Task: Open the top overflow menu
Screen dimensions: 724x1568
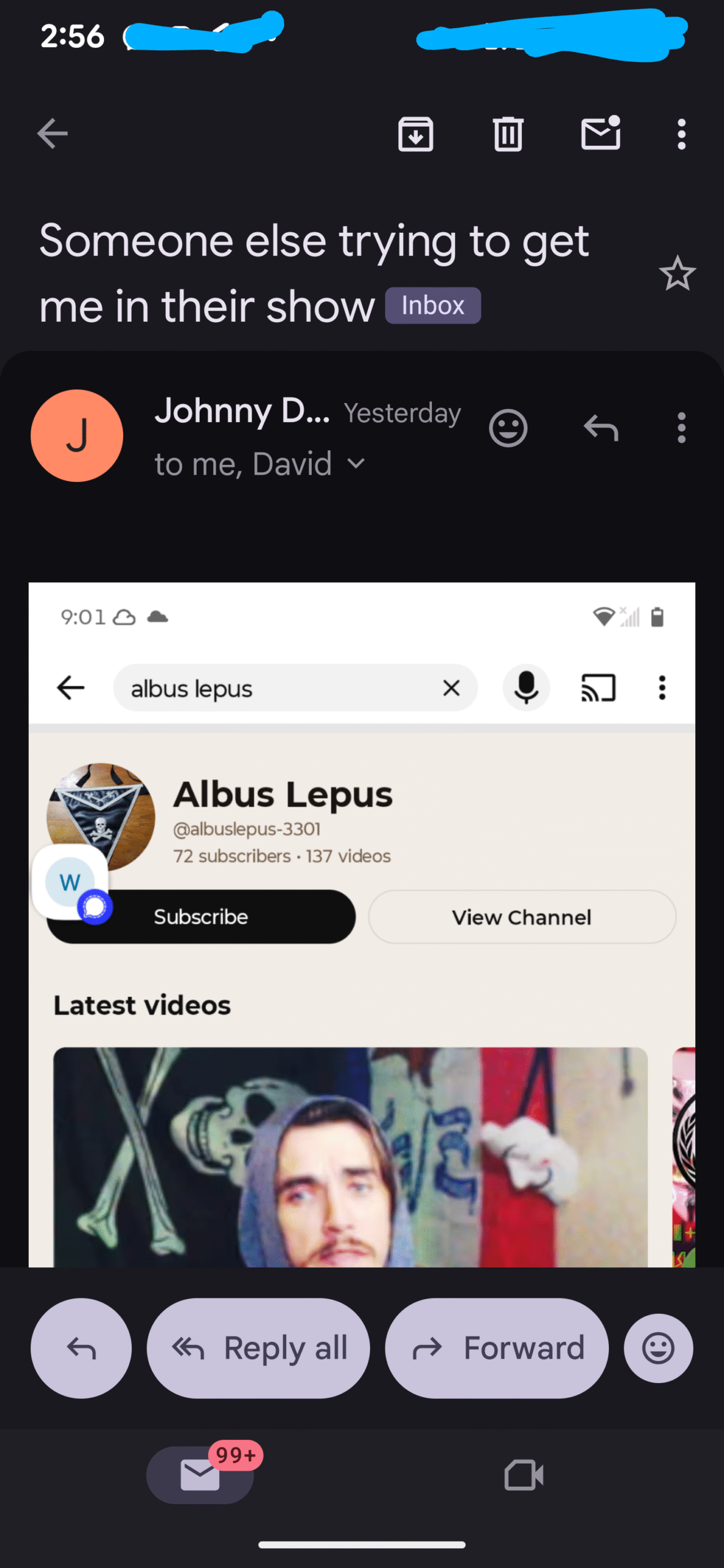Action: [x=681, y=134]
